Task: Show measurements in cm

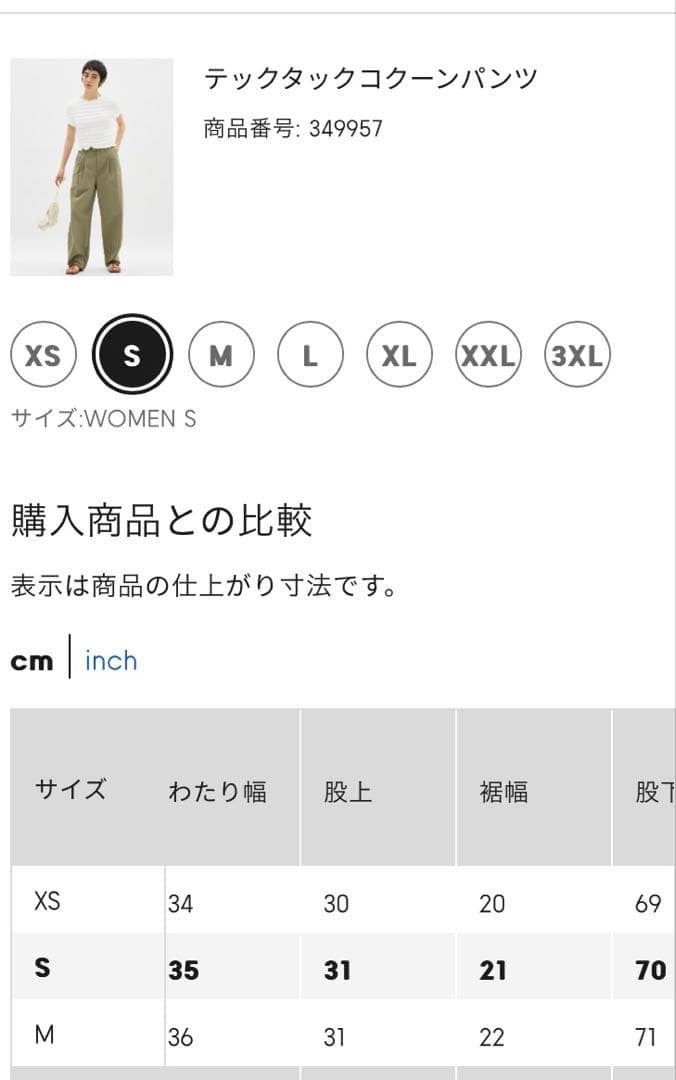Action: pyautogui.click(x=32, y=661)
